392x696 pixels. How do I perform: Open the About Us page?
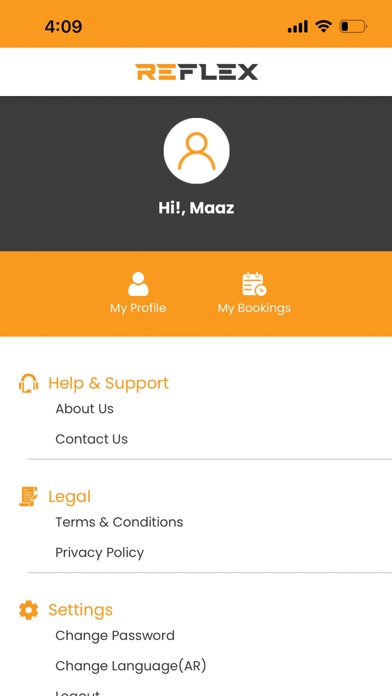[84, 409]
